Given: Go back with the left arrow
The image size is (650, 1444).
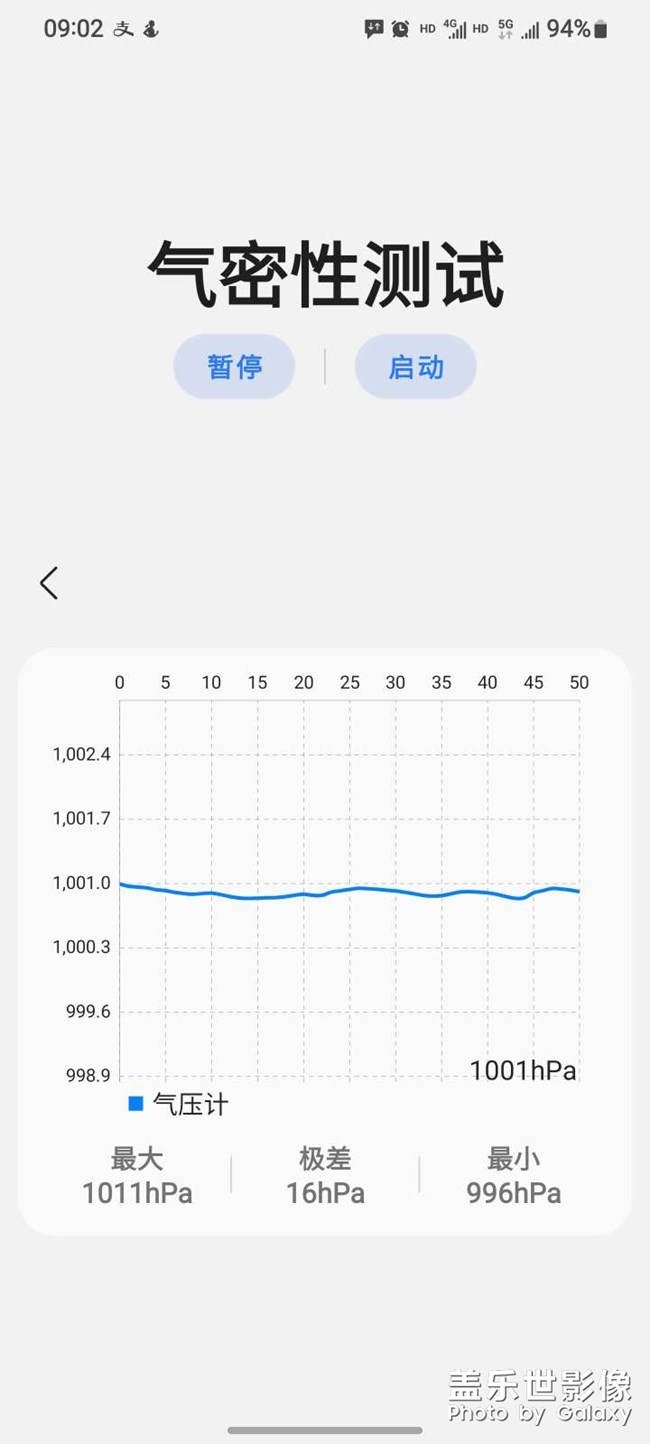Looking at the screenshot, I should [x=49, y=583].
